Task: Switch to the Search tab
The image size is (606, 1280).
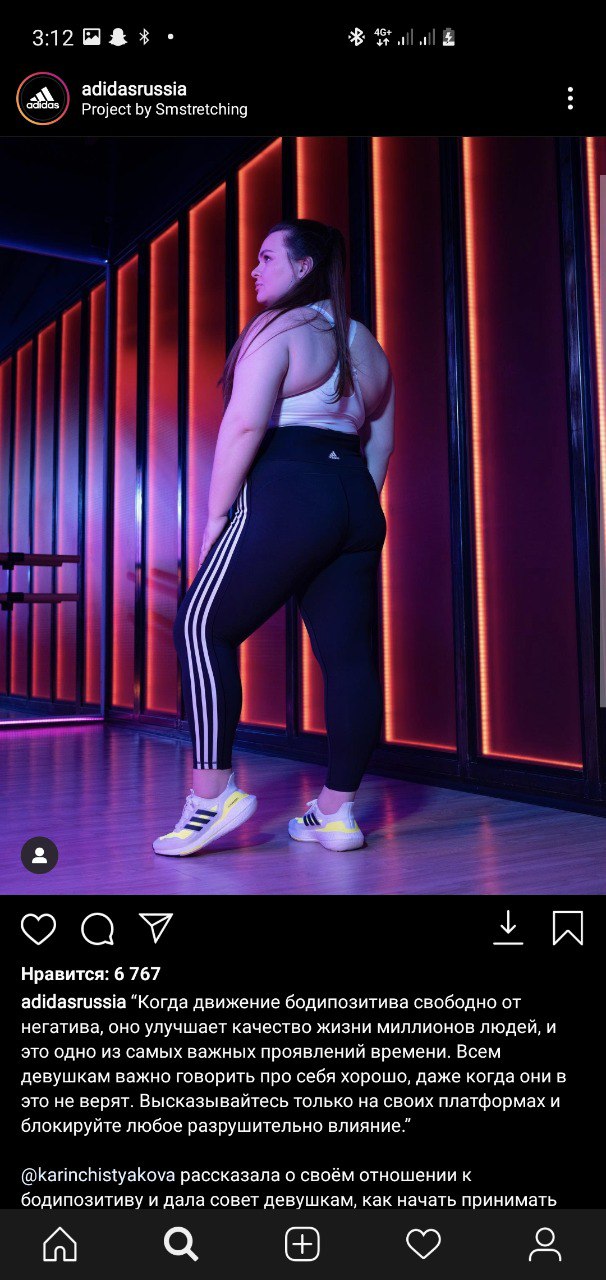Action: [181, 1244]
